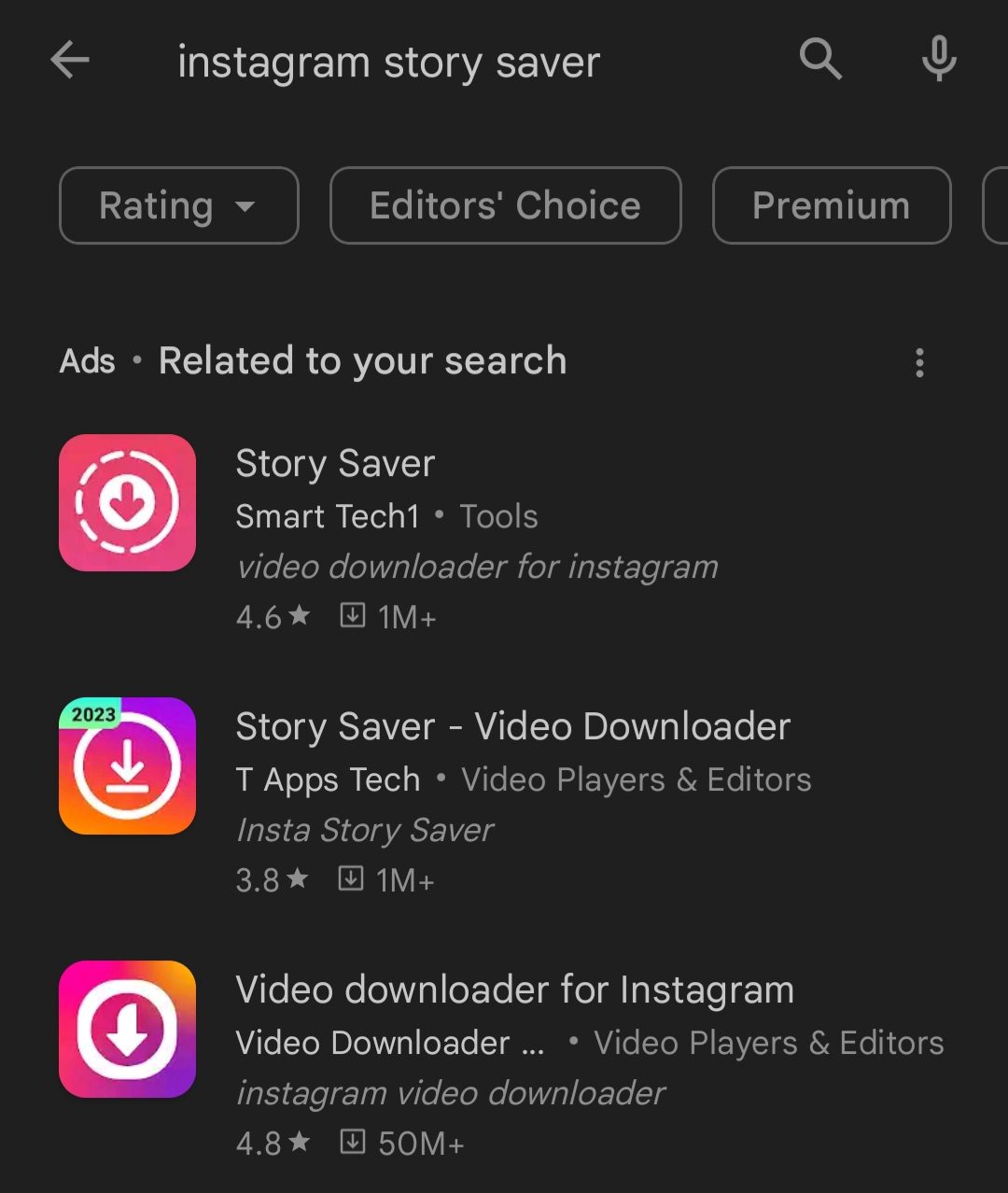Tap the 4.6 star rating of Story Saver
The height and width of the screenshot is (1193, 1008).
click(271, 615)
